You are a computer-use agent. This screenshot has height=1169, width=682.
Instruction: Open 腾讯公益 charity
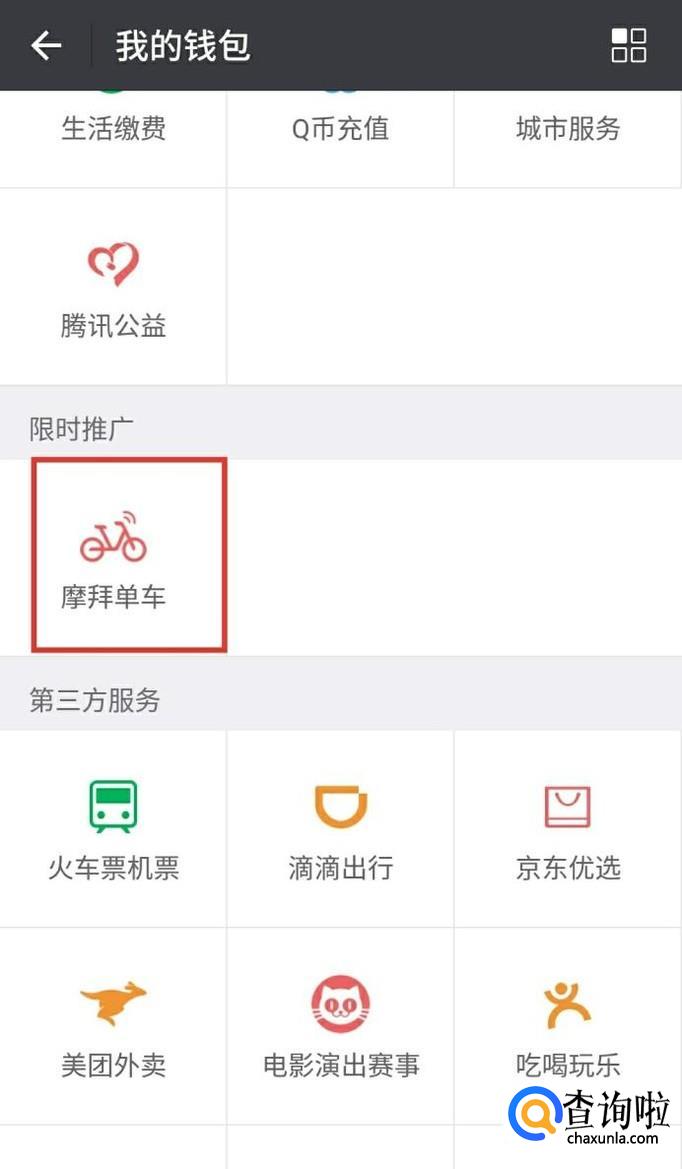click(113, 287)
